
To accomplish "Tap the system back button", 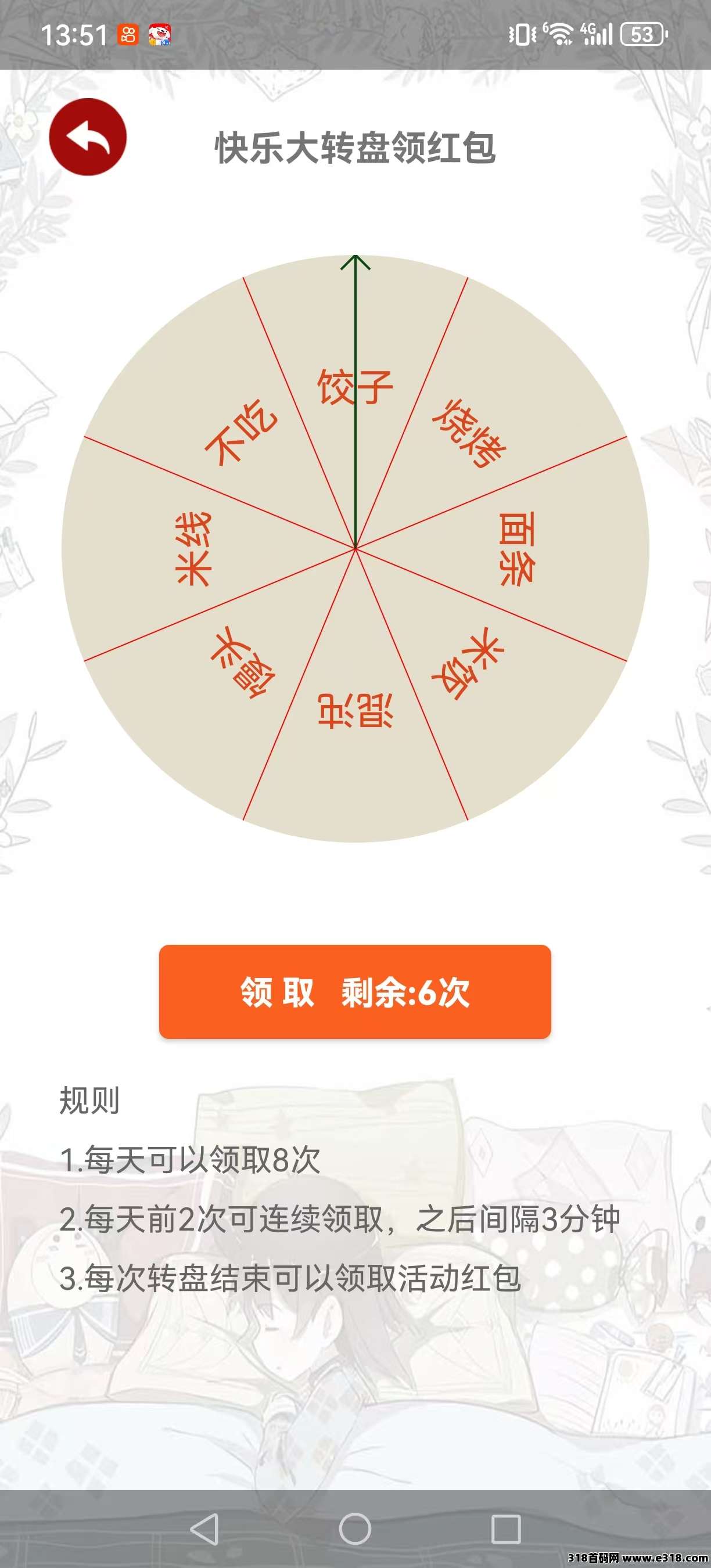I will 204,1529.
